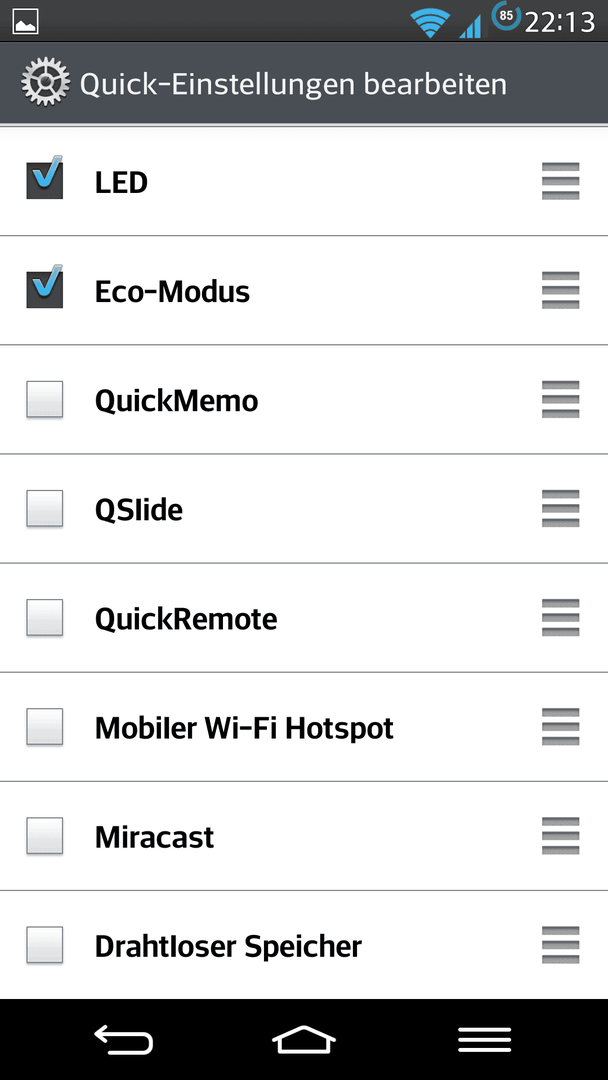This screenshot has height=1080, width=608.
Task: Tick the QuickRemote checkbox
Action: coord(45,618)
